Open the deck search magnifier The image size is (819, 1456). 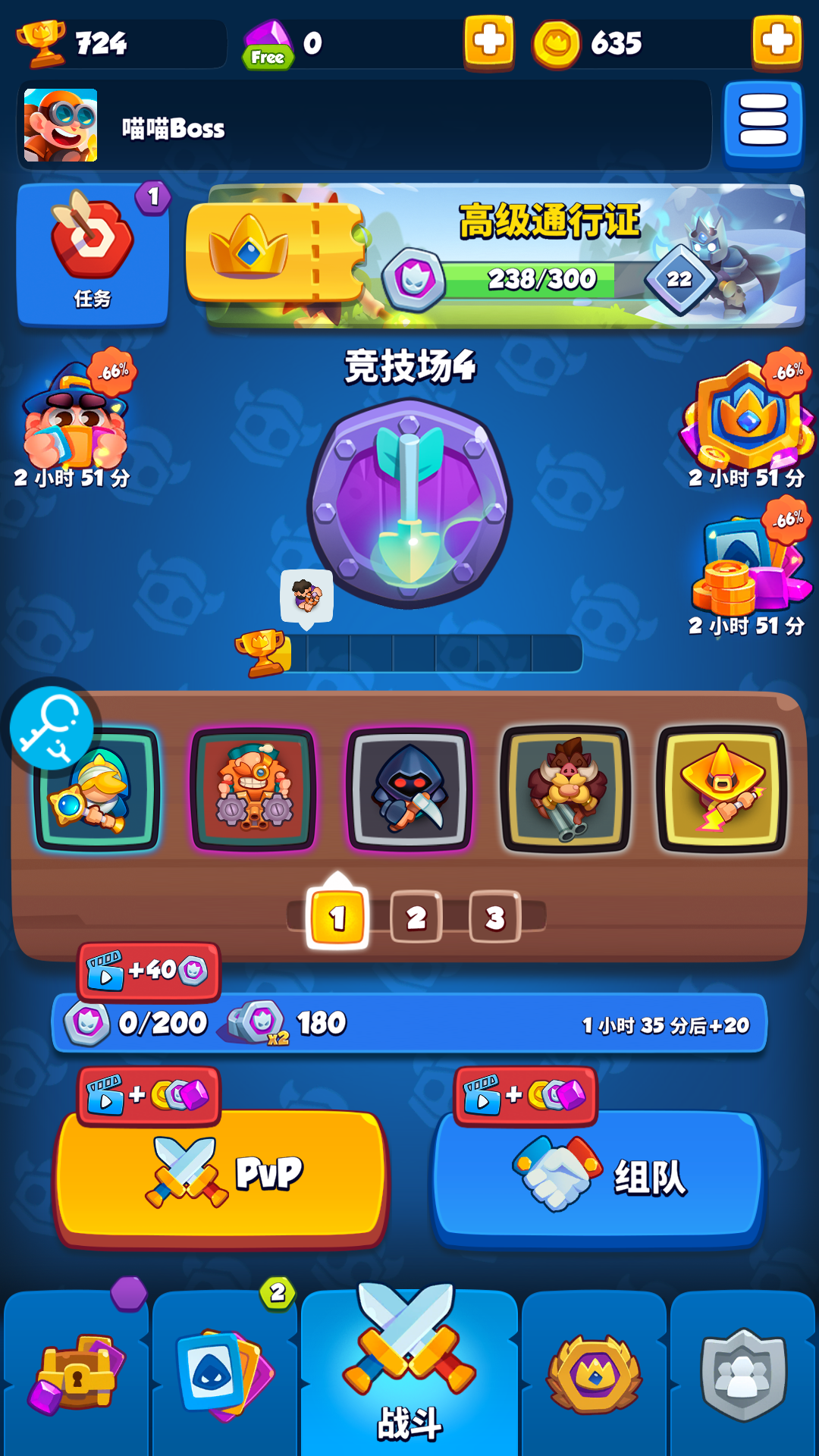click(50, 728)
